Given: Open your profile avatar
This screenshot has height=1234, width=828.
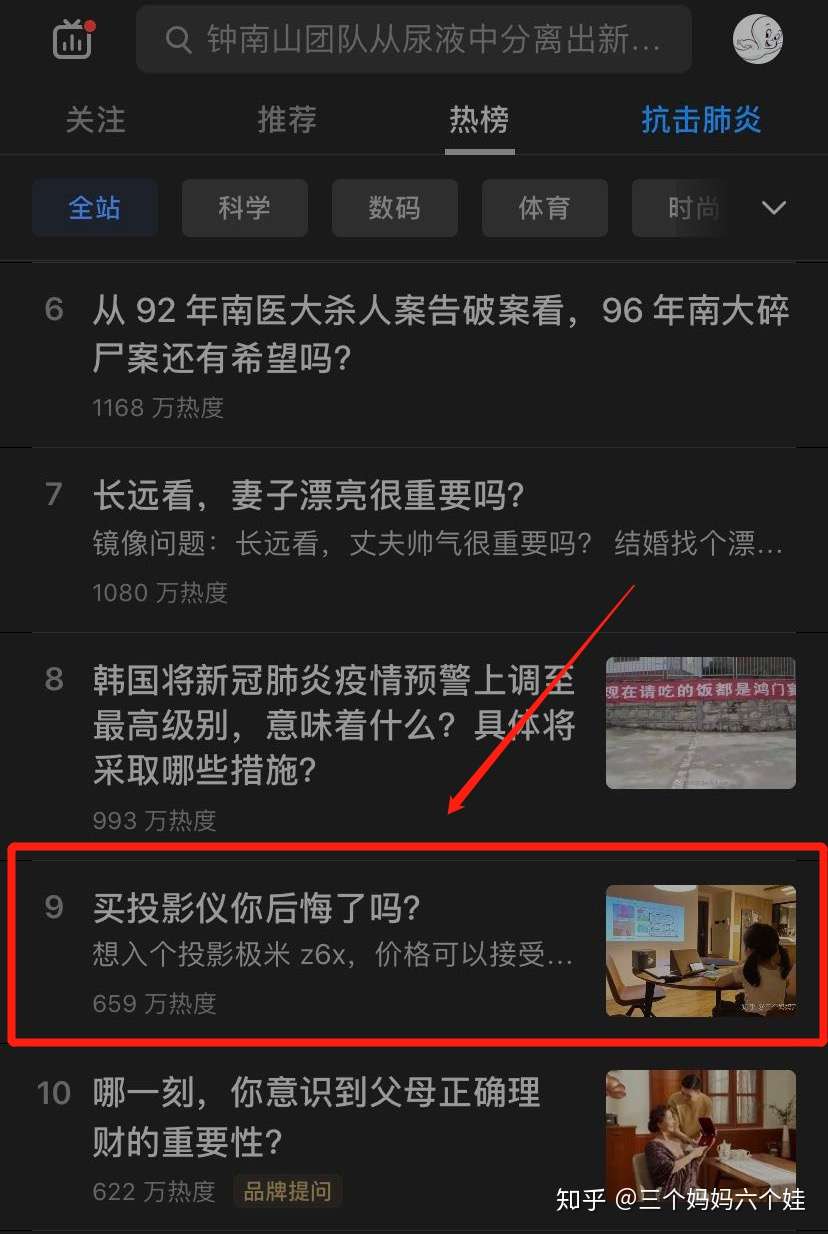Looking at the screenshot, I should pos(757,39).
